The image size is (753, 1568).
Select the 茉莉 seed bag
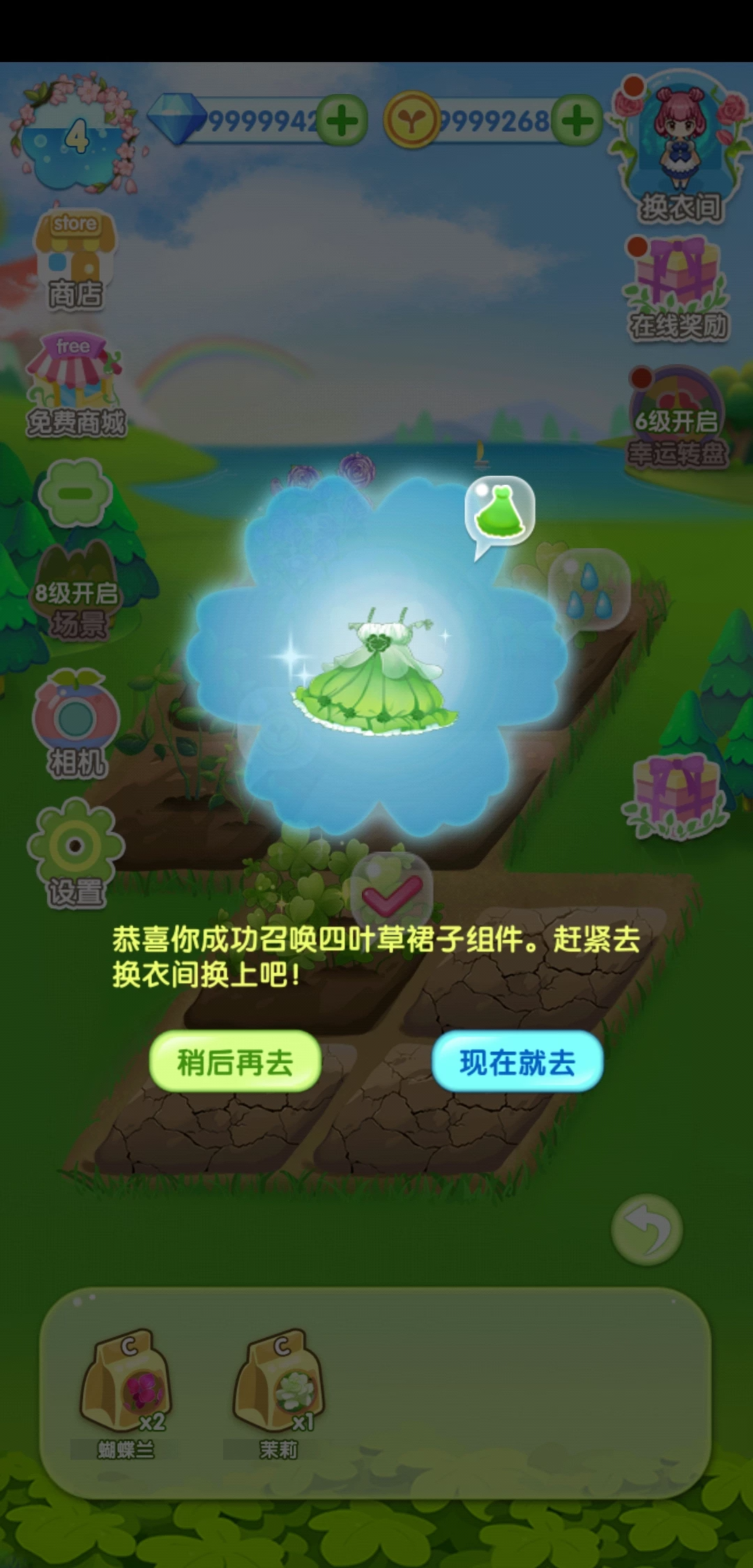tap(279, 1385)
